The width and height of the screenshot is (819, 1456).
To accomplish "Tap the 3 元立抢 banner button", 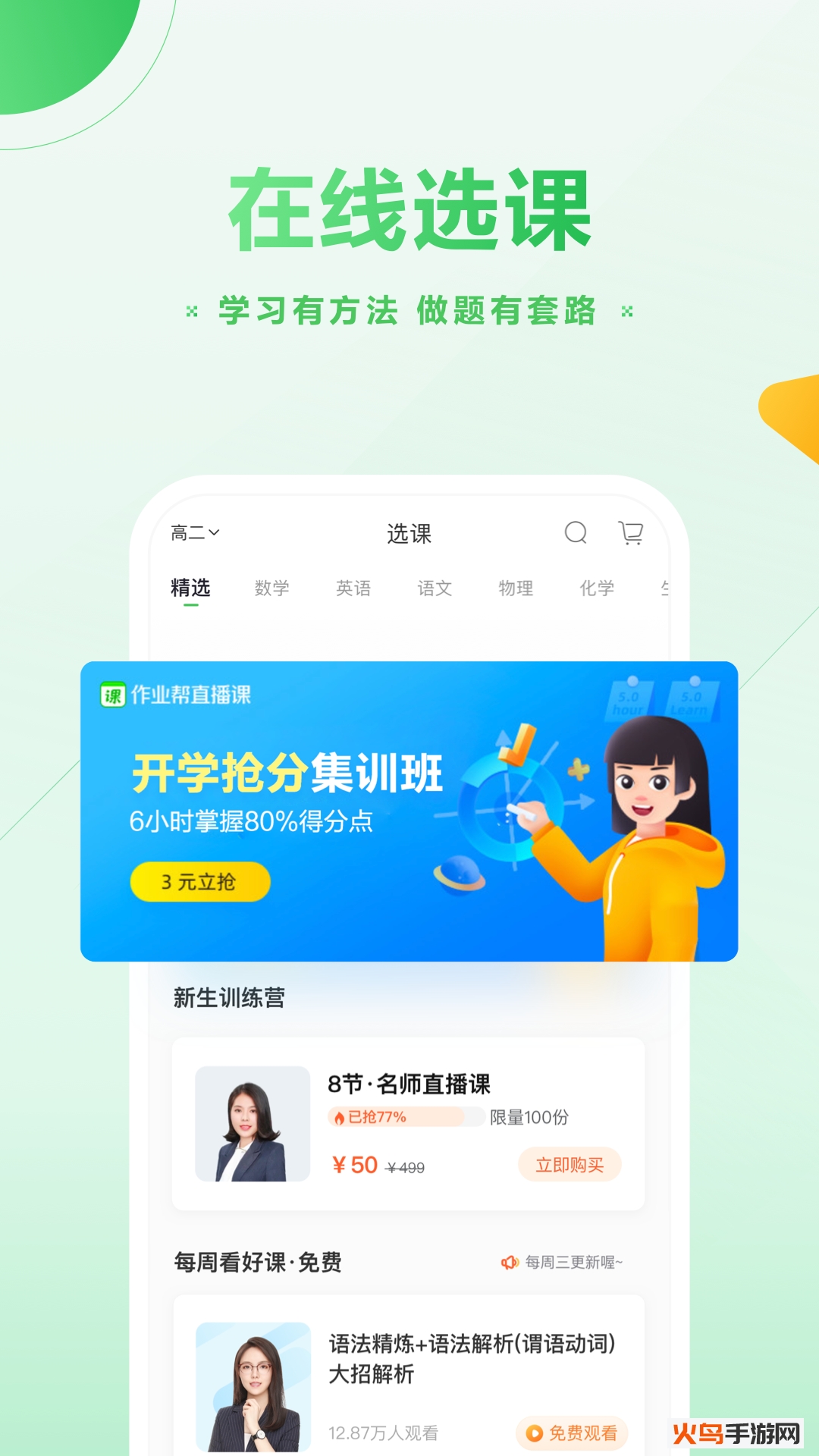I will pyautogui.click(x=199, y=881).
